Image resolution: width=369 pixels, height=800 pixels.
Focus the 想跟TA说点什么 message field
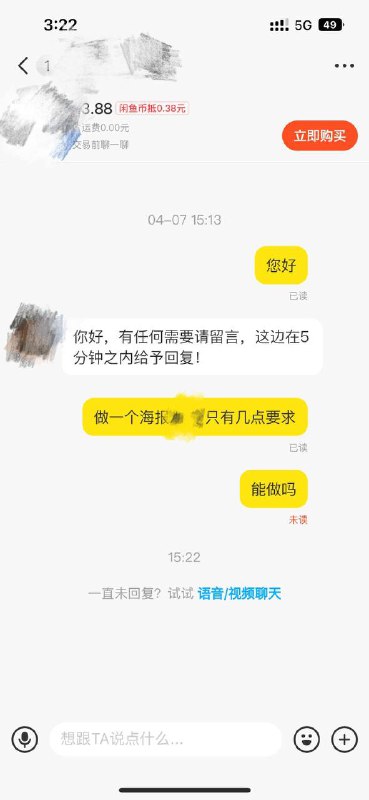165,739
